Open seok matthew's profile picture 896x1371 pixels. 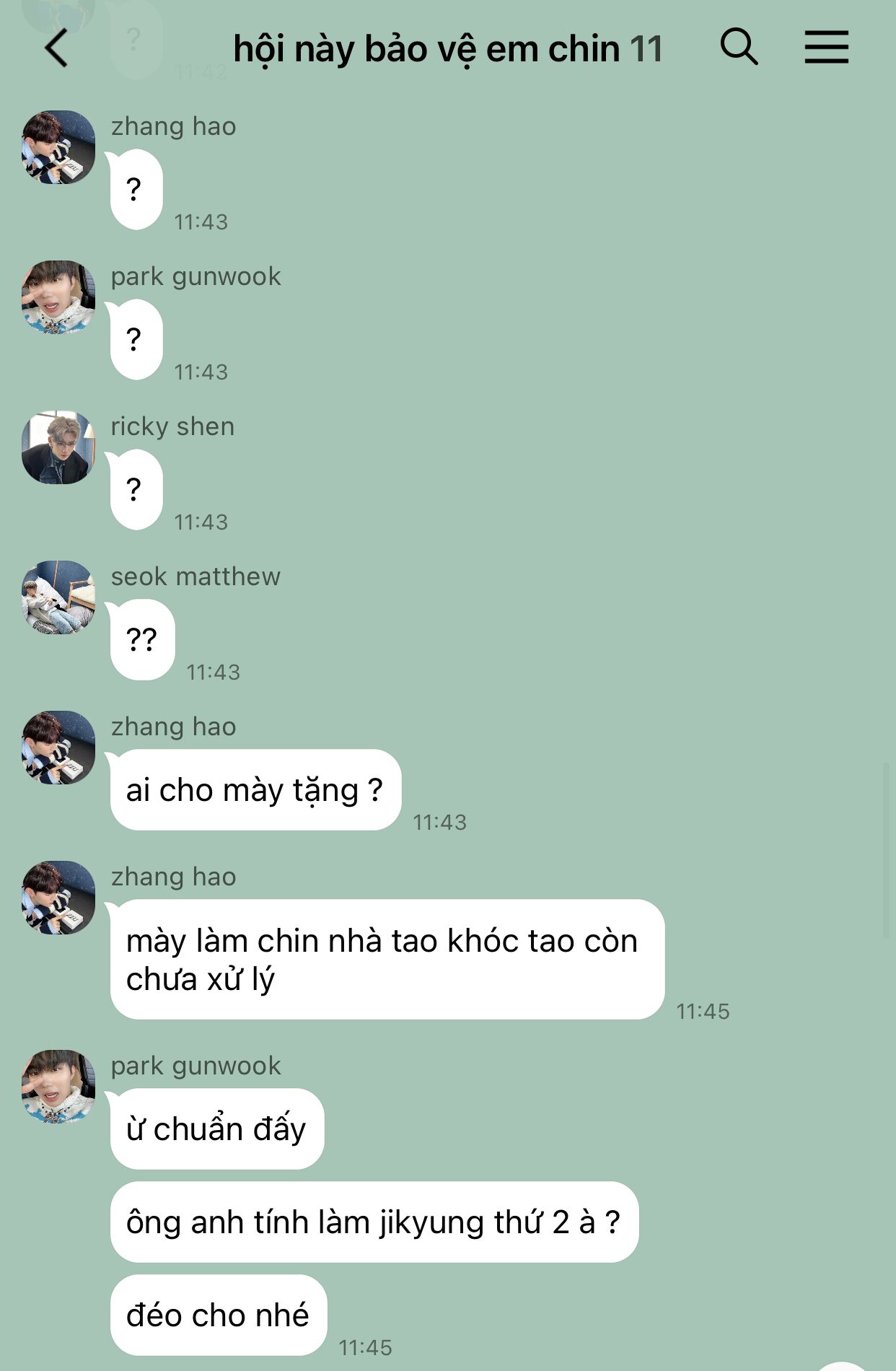(x=58, y=597)
